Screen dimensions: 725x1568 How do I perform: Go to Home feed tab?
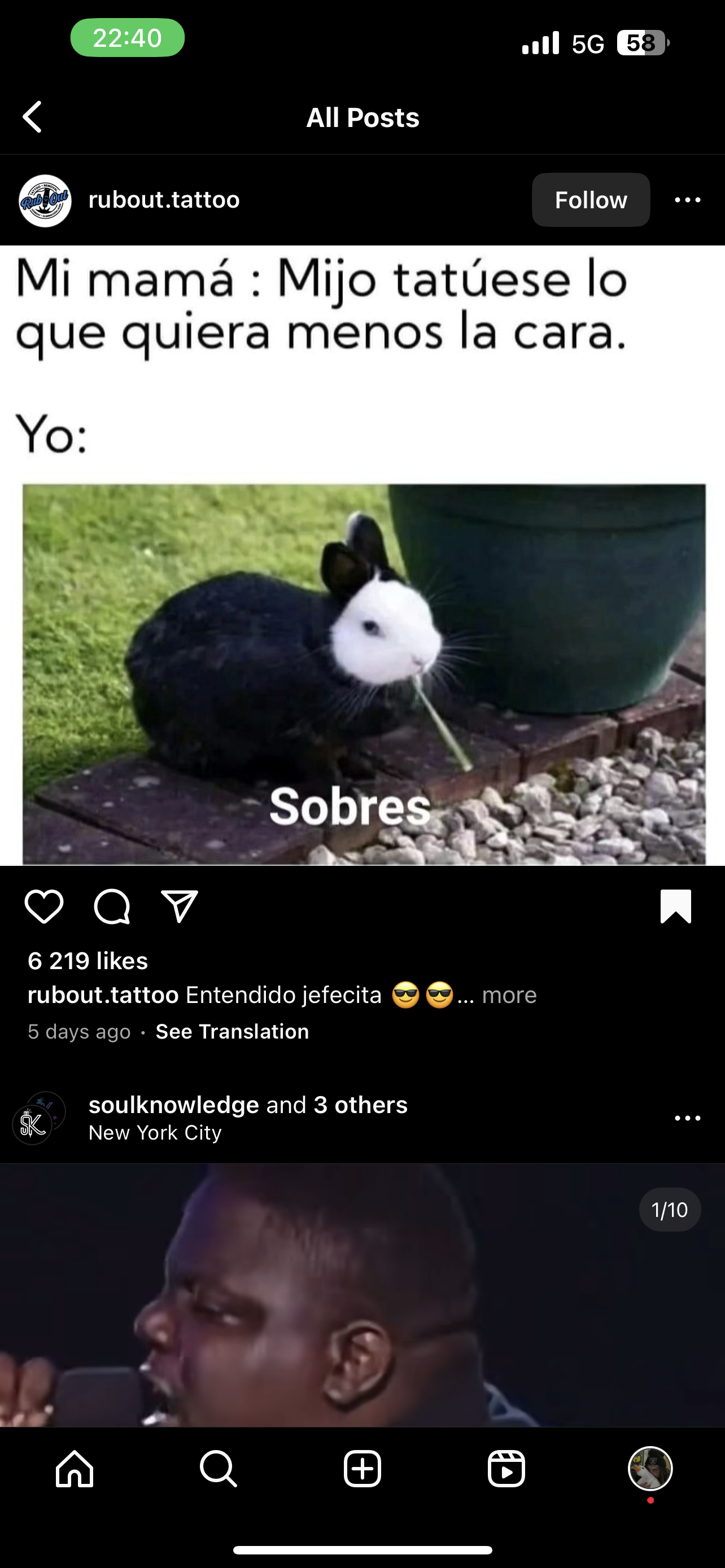[x=75, y=1469]
